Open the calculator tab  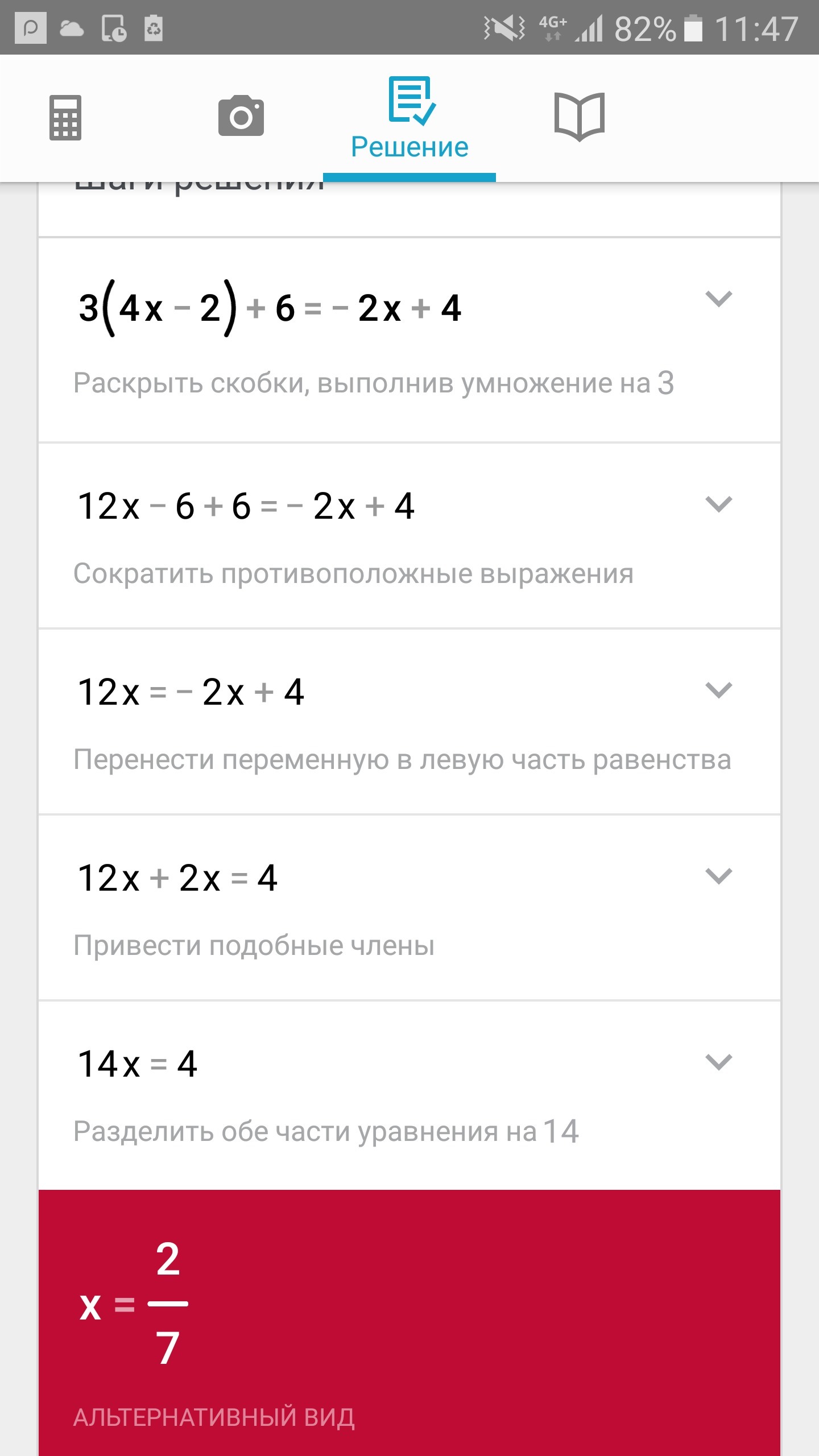click(x=65, y=118)
